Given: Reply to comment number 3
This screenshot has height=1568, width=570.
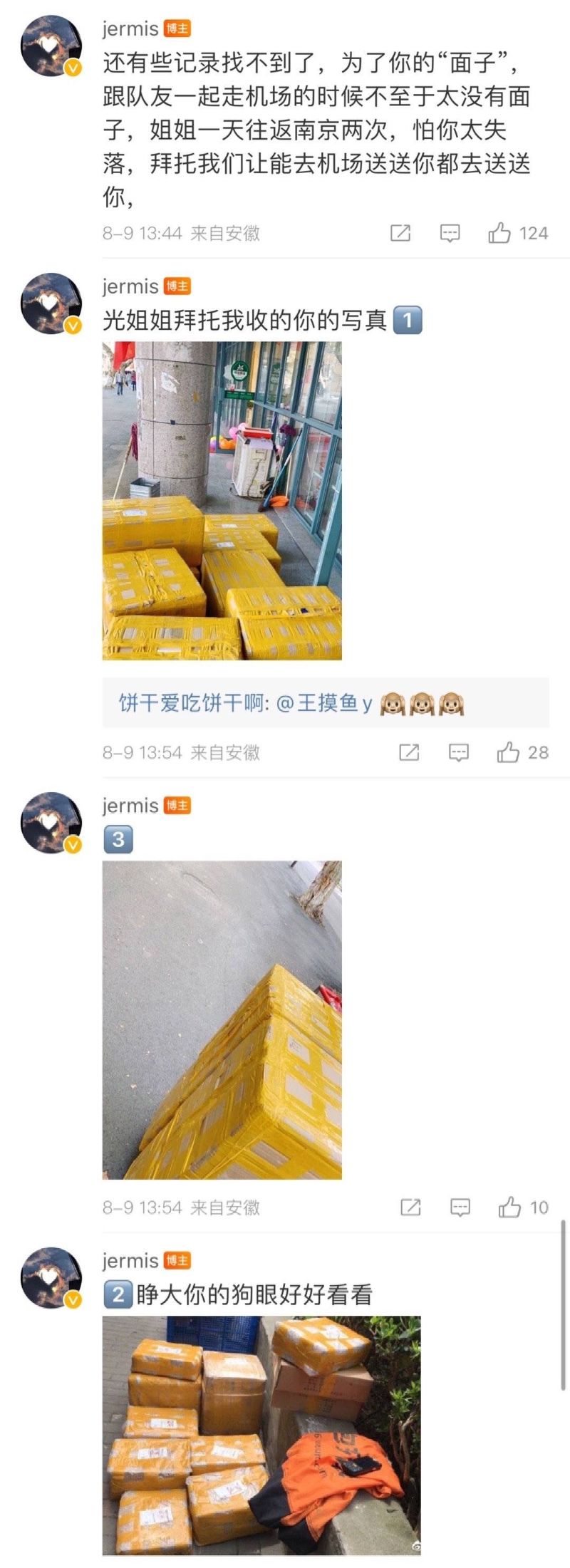Looking at the screenshot, I should pyautogui.click(x=460, y=1207).
